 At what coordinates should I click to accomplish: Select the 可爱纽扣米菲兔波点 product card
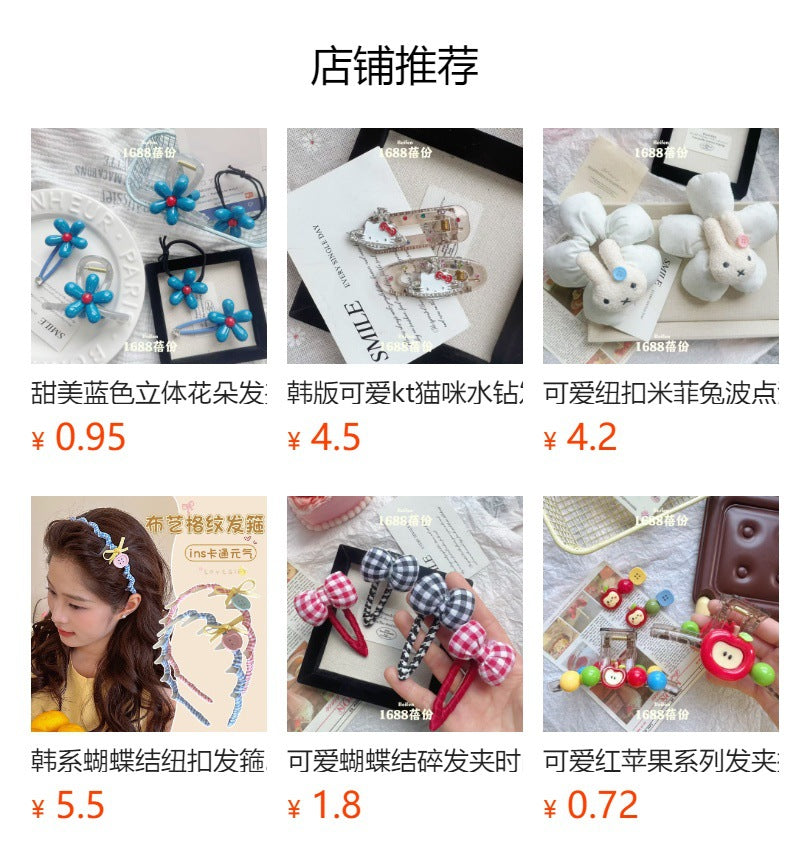[661, 246]
